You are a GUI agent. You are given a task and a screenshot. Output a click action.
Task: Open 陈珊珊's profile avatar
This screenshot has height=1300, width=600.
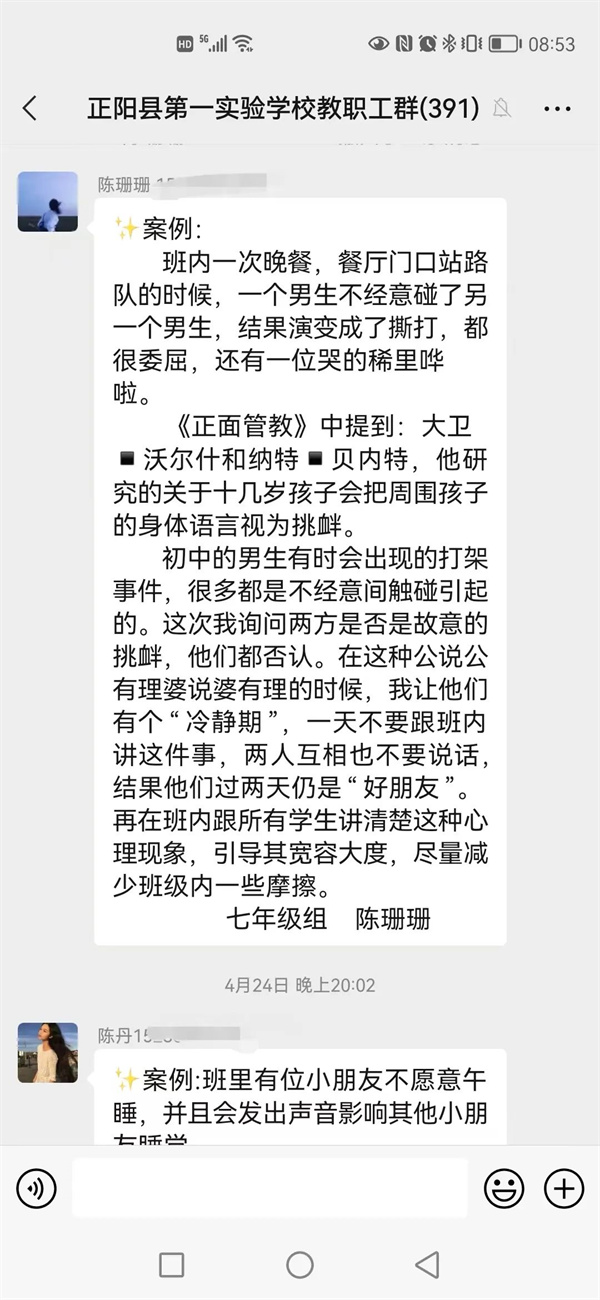click(x=47, y=202)
